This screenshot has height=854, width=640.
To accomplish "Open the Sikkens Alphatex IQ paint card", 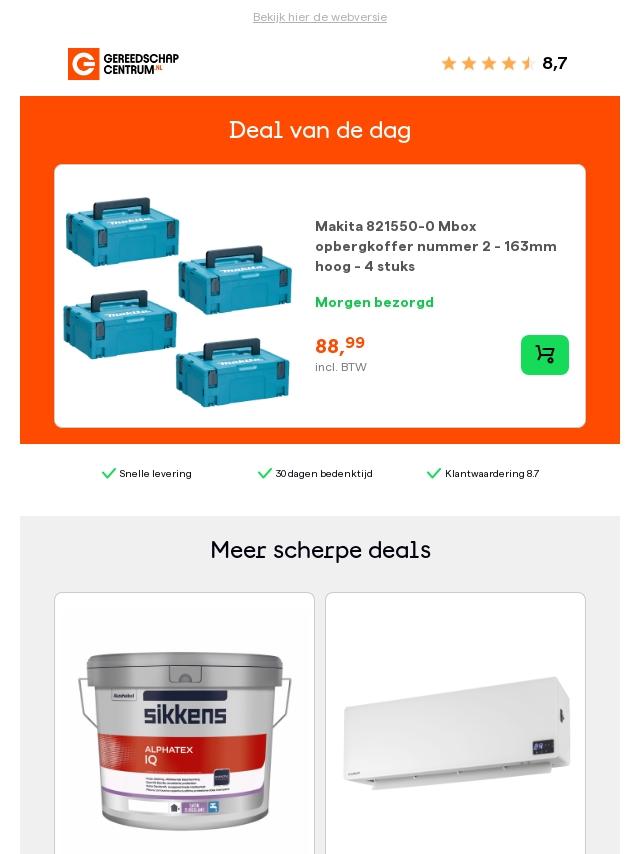I will (185, 723).
